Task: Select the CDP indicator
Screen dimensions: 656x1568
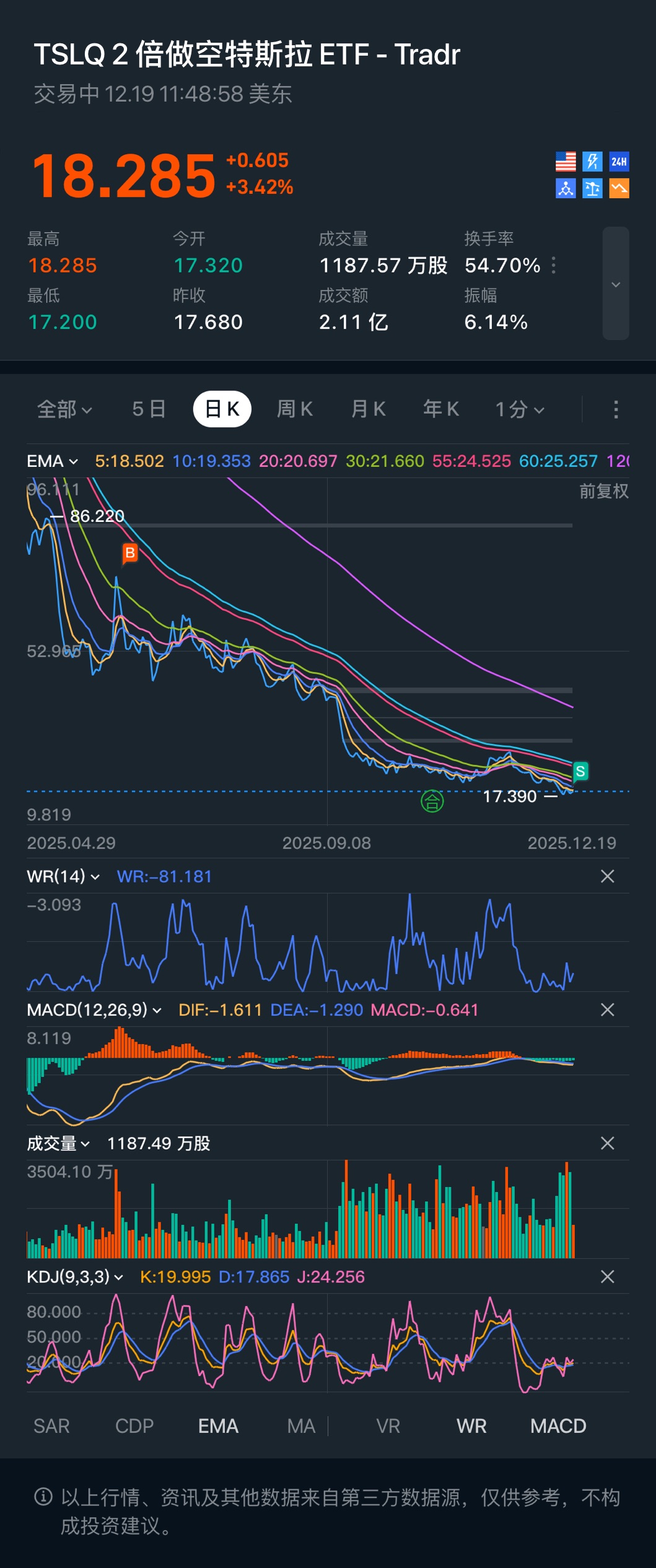Action: coord(134,1426)
